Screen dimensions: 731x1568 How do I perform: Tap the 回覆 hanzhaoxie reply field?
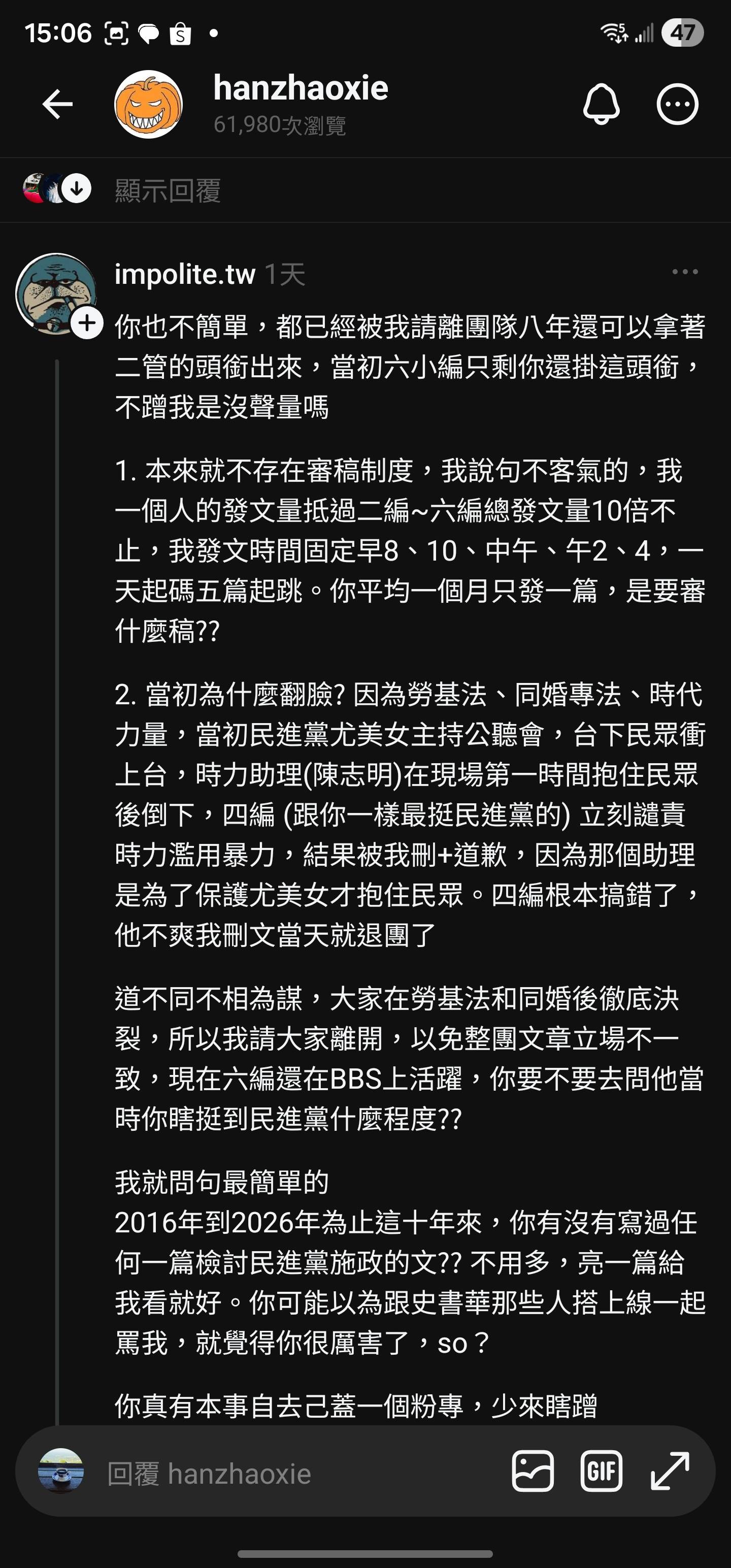(274, 1474)
